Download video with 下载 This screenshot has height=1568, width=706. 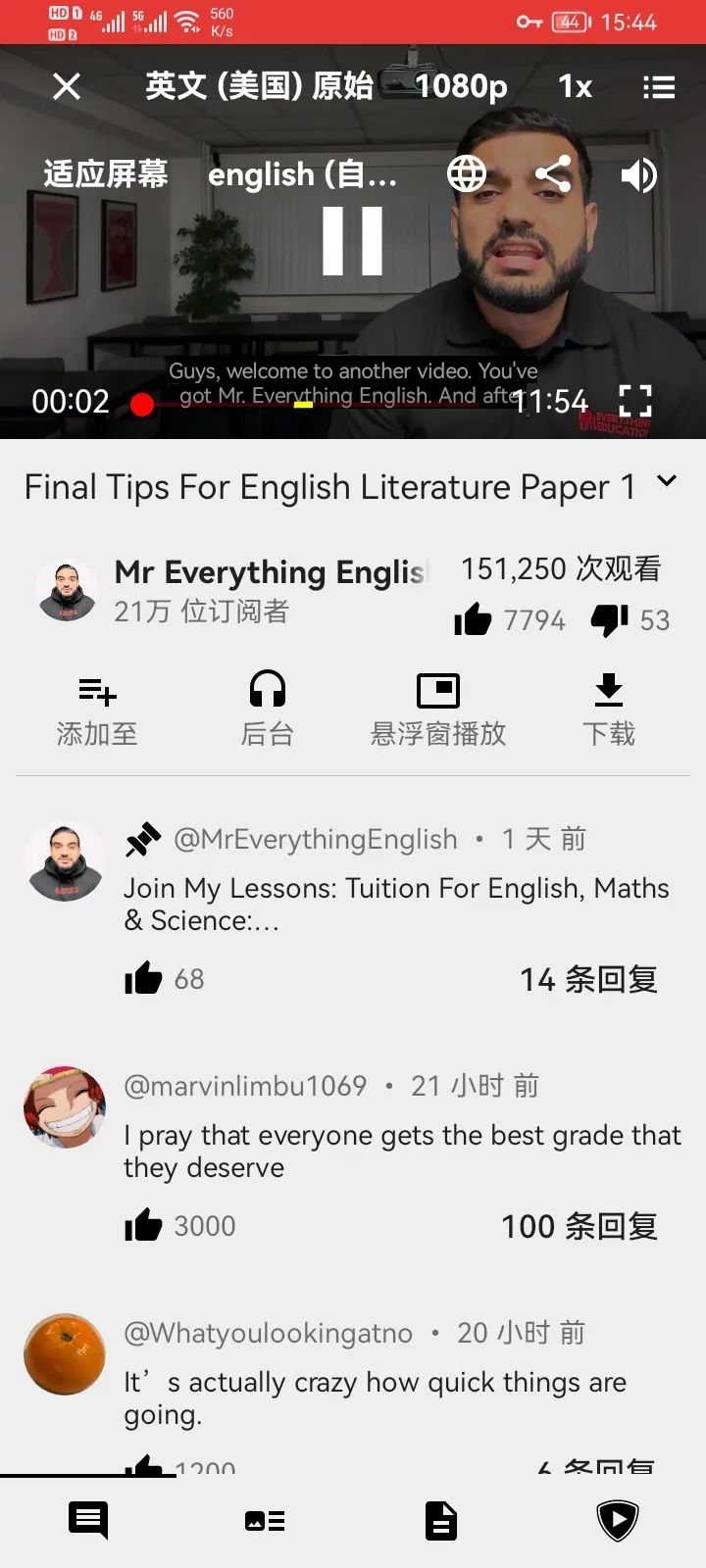tap(609, 710)
